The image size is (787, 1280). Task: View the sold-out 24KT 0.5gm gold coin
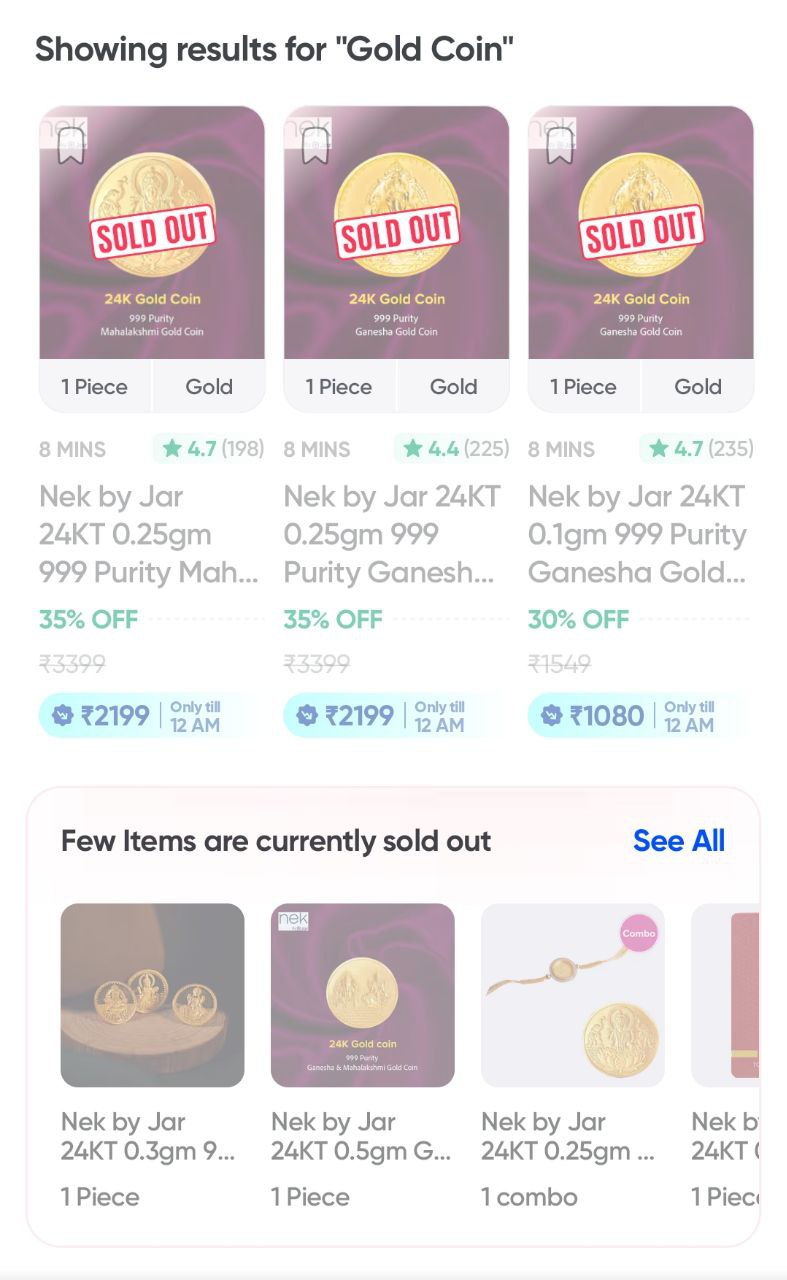(x=362, y=995)
